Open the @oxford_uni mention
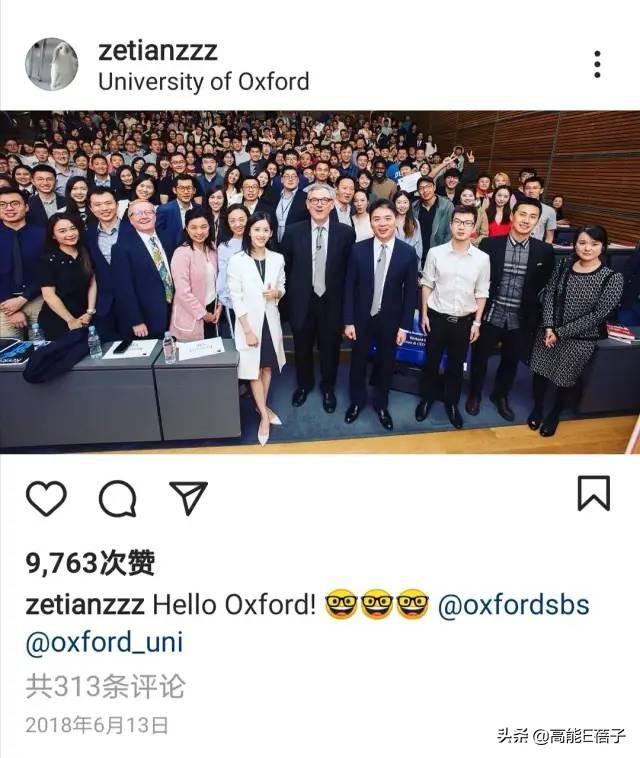Image resolution: width=640 pixels, height=758 pixels. tap(104, 642)
